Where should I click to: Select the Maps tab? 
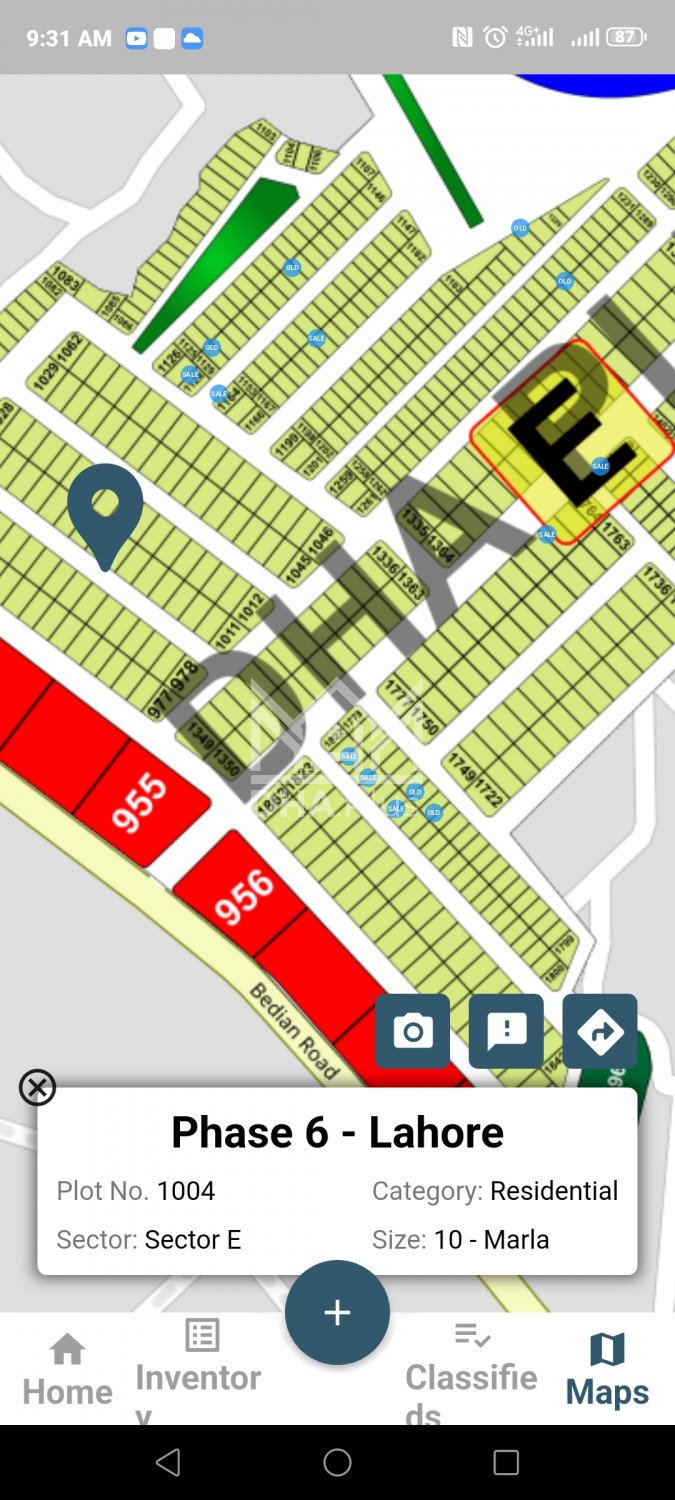coord(607,1370)
